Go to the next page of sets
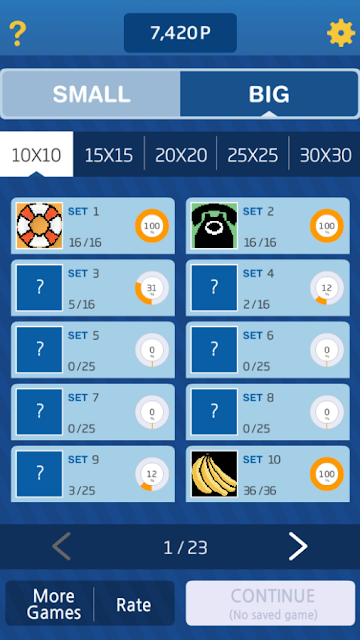The image size is (360, 640). pos(298,547)
